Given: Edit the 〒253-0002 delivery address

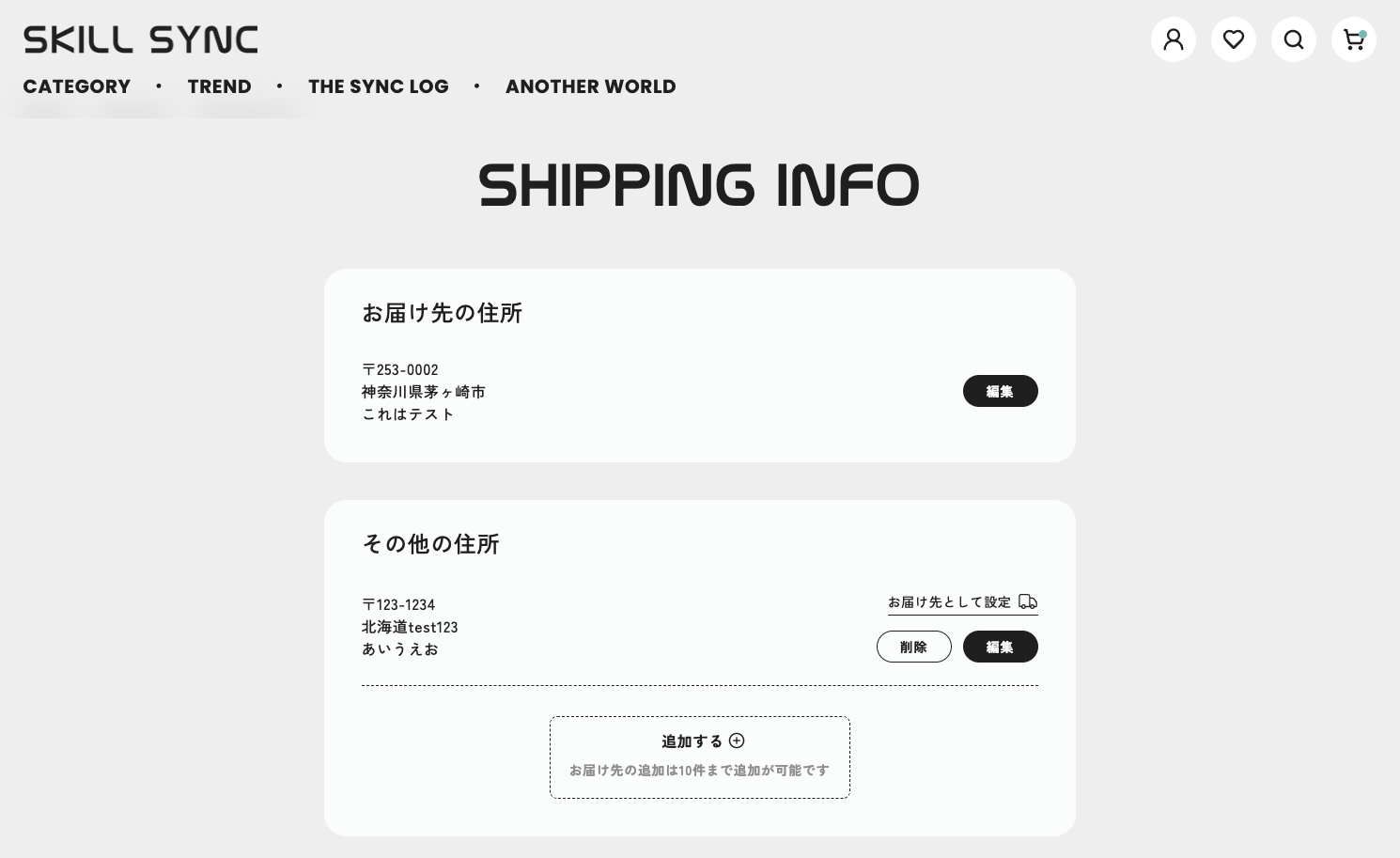Looking at the screenshot, I should pyautogui.click(x=1000, y=391).
